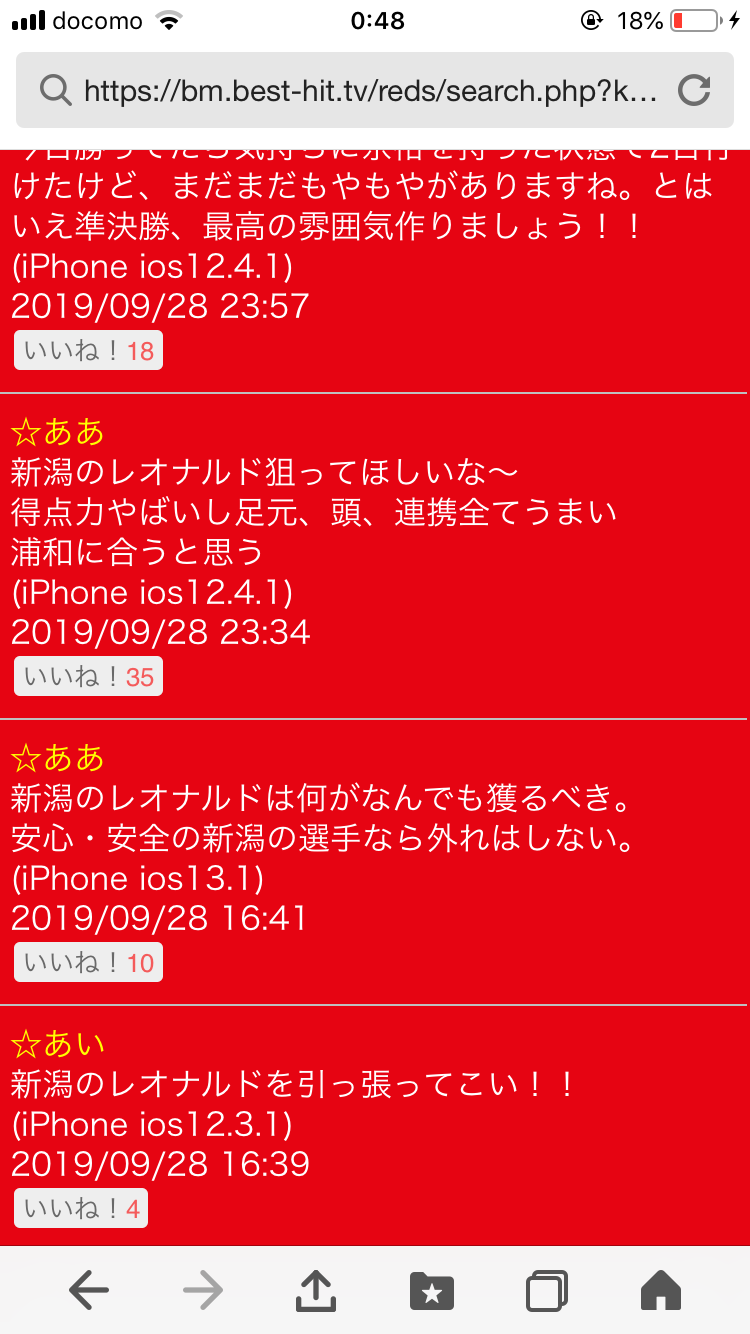750x1334 pixels.
Task: Like the comment posted at 16:41
Action: point(88,963)
